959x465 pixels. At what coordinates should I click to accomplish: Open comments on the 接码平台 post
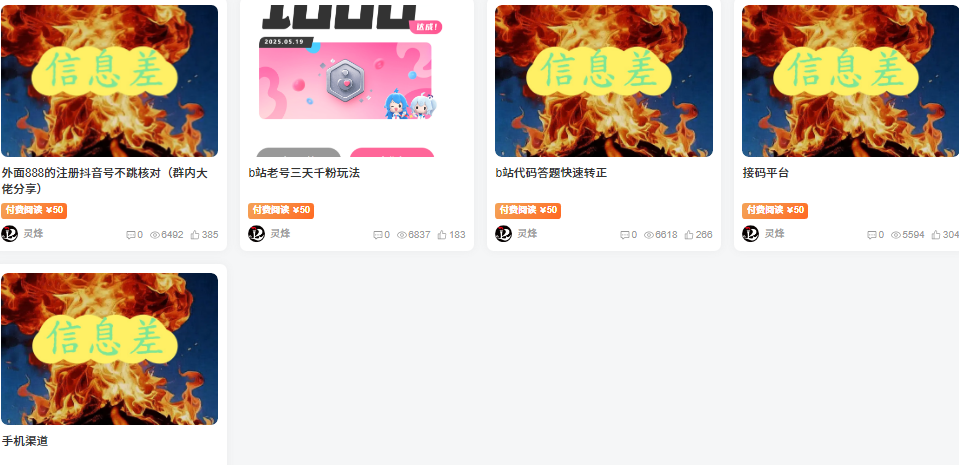(x=872, y=235)
